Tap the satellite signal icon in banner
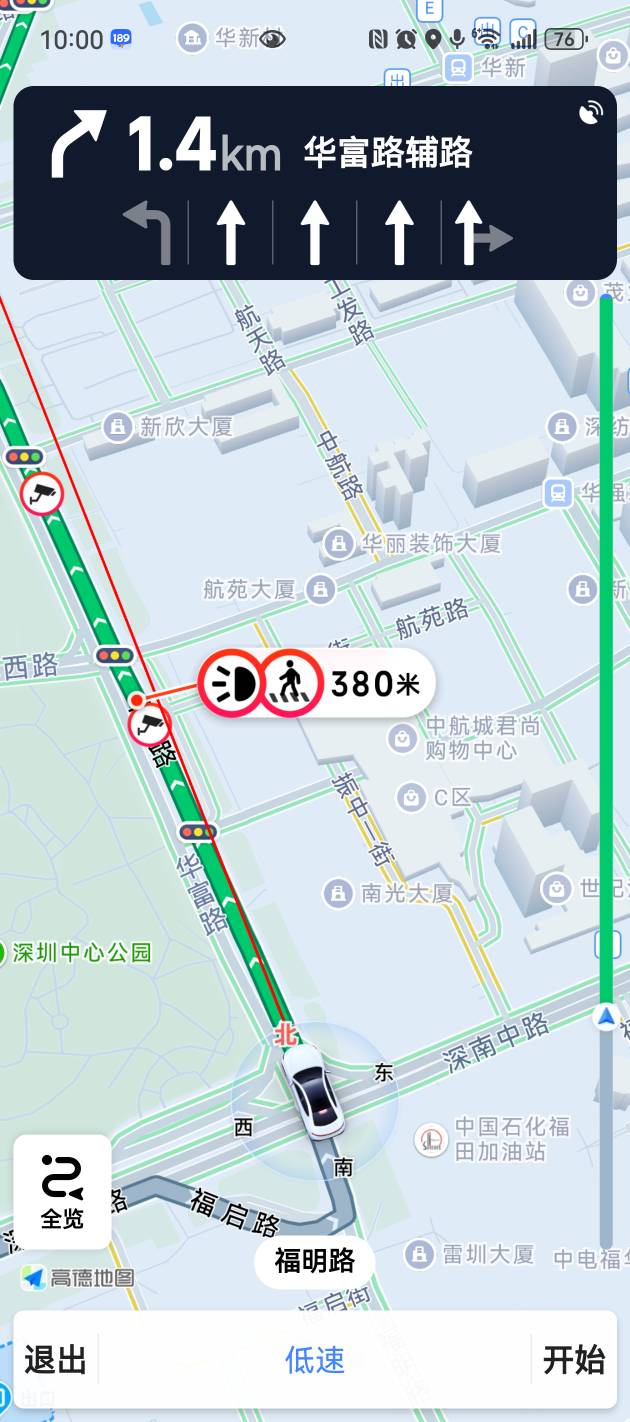 point(591,112)
